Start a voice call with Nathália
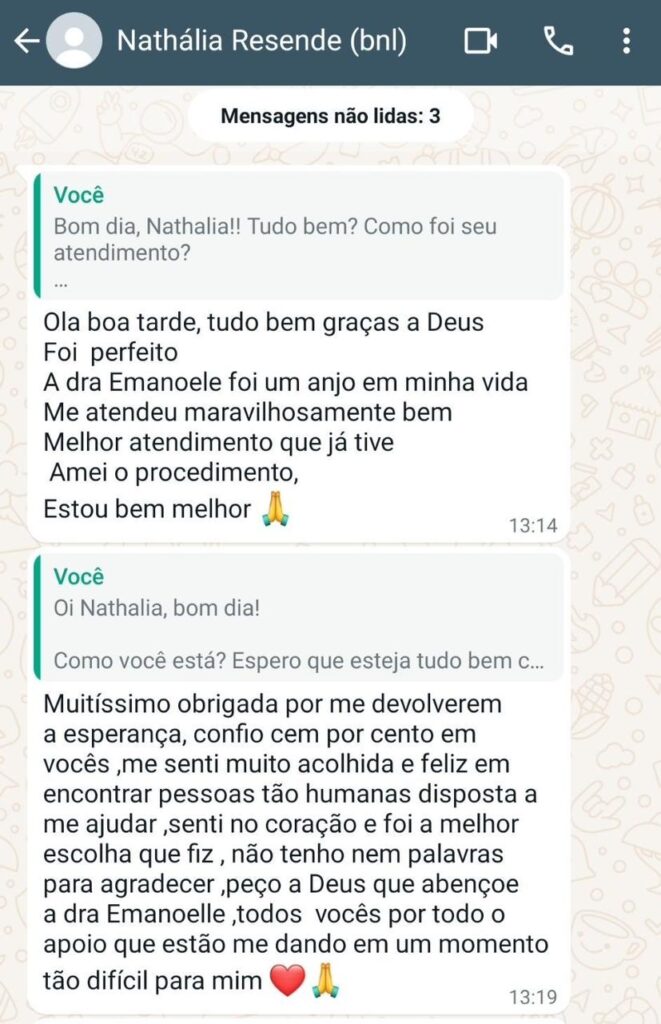The image size is (661, 1024). click(x=557, y=41)
